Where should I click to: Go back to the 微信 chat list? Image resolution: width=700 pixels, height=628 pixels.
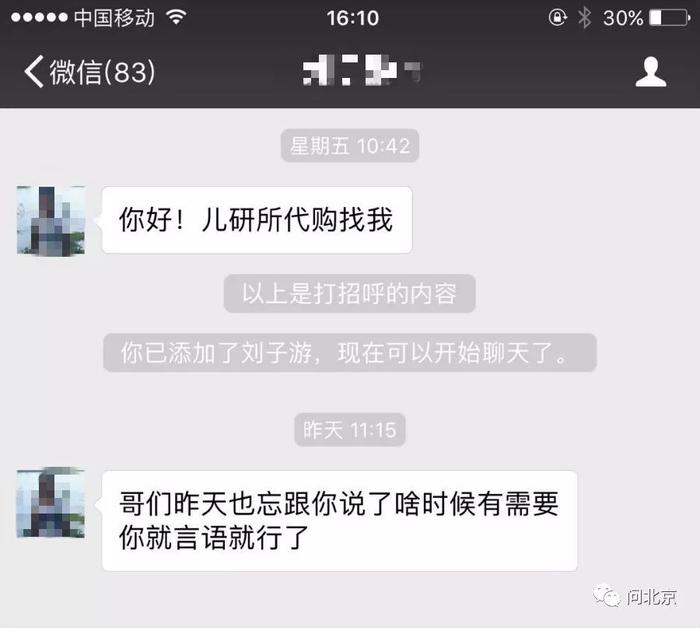[88, 72]
